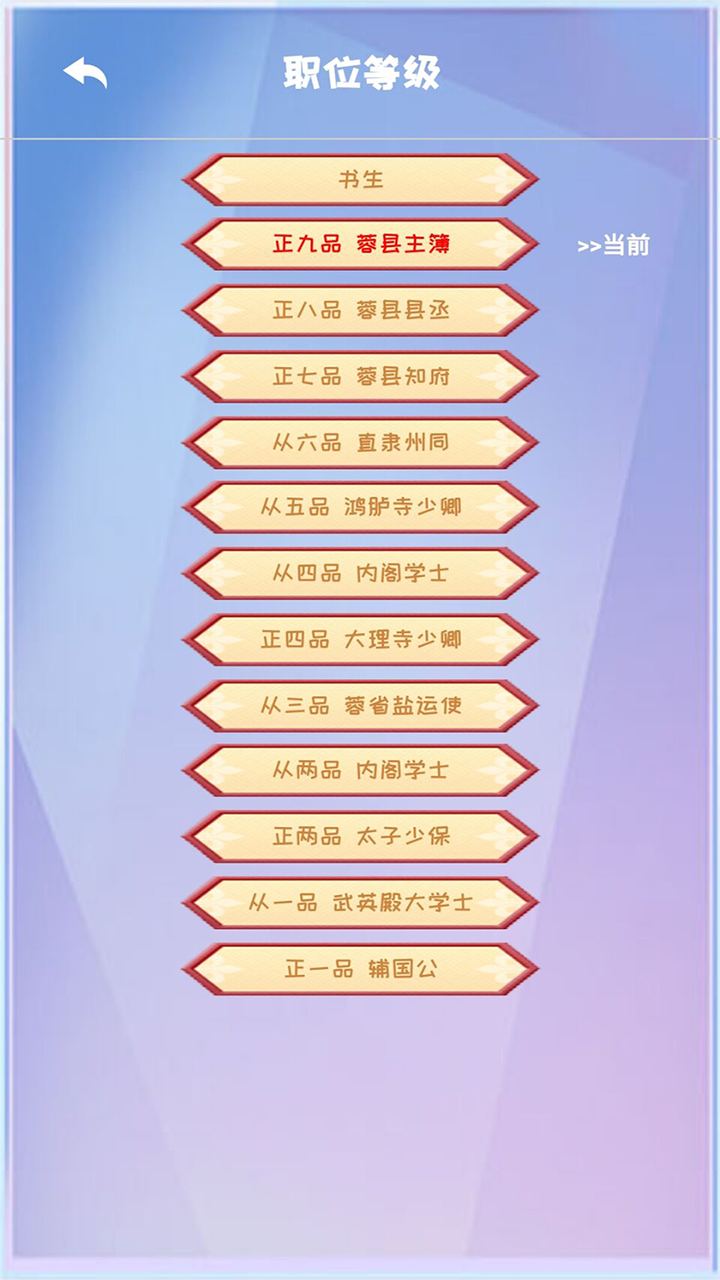720x1280 pixels.
Task: Click the right flower ornament on 正一品 banner
Action: click(492, 968)
